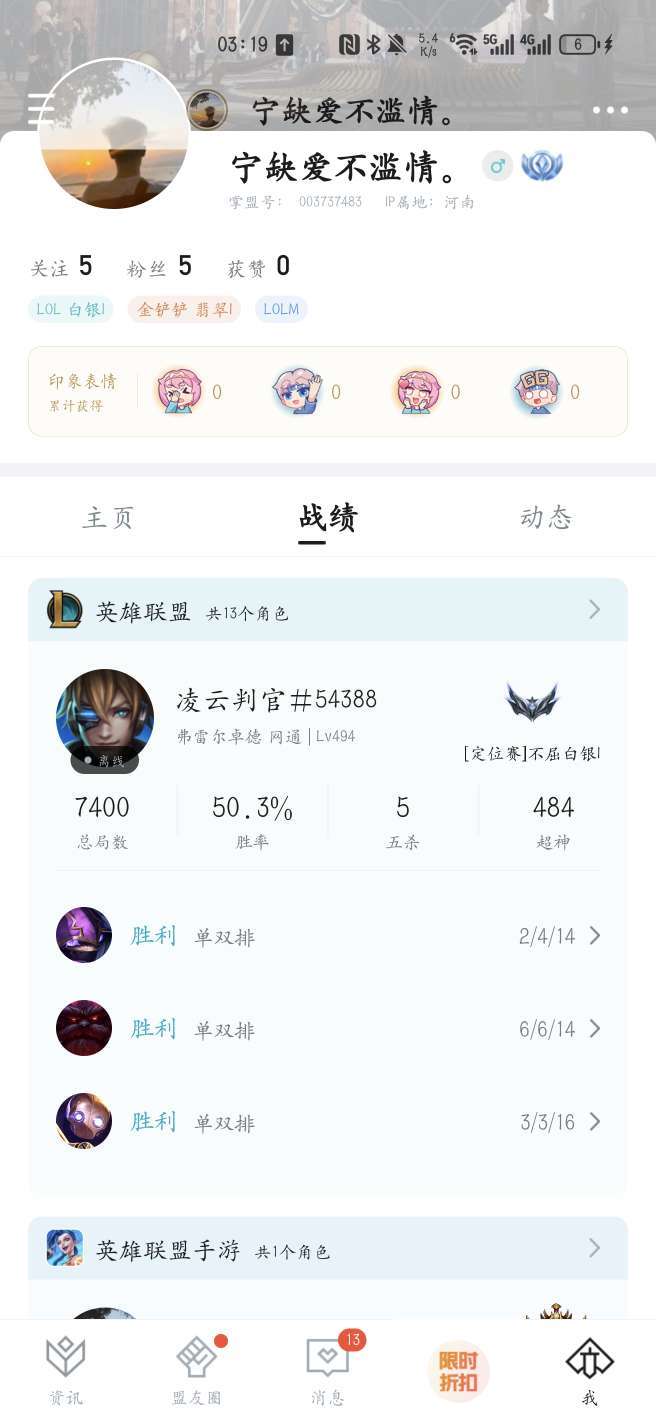
Task: Open the 盟友圈 tab
Action: [x=197, y=1370]
